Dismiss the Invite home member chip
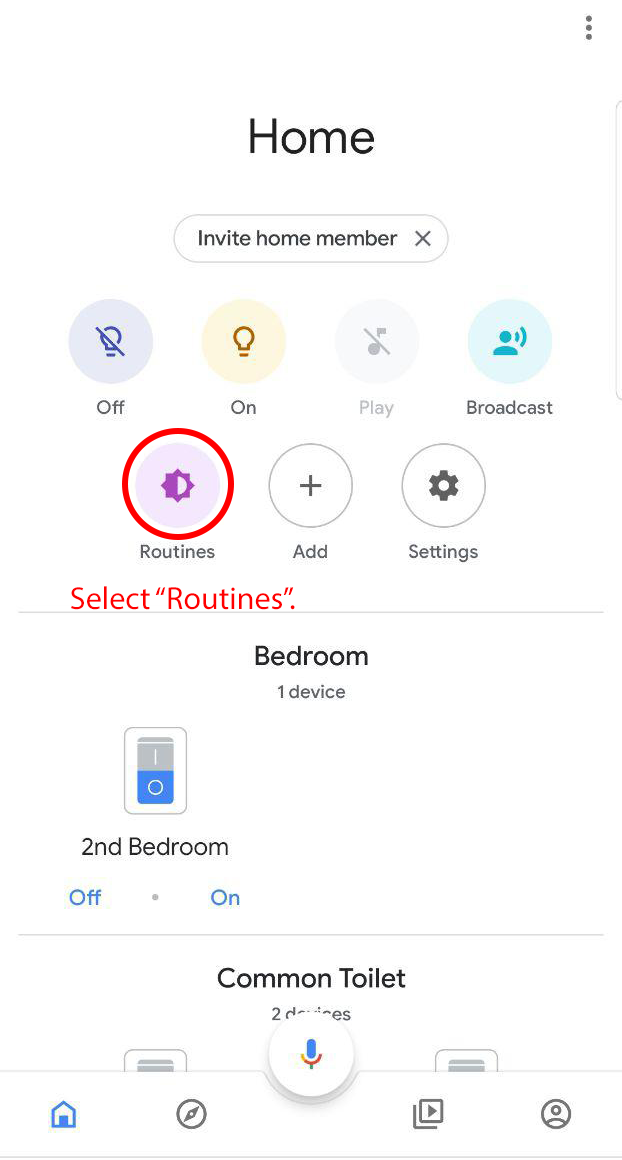The height and width of the screenshot is (1160, 622). (423, 239)
